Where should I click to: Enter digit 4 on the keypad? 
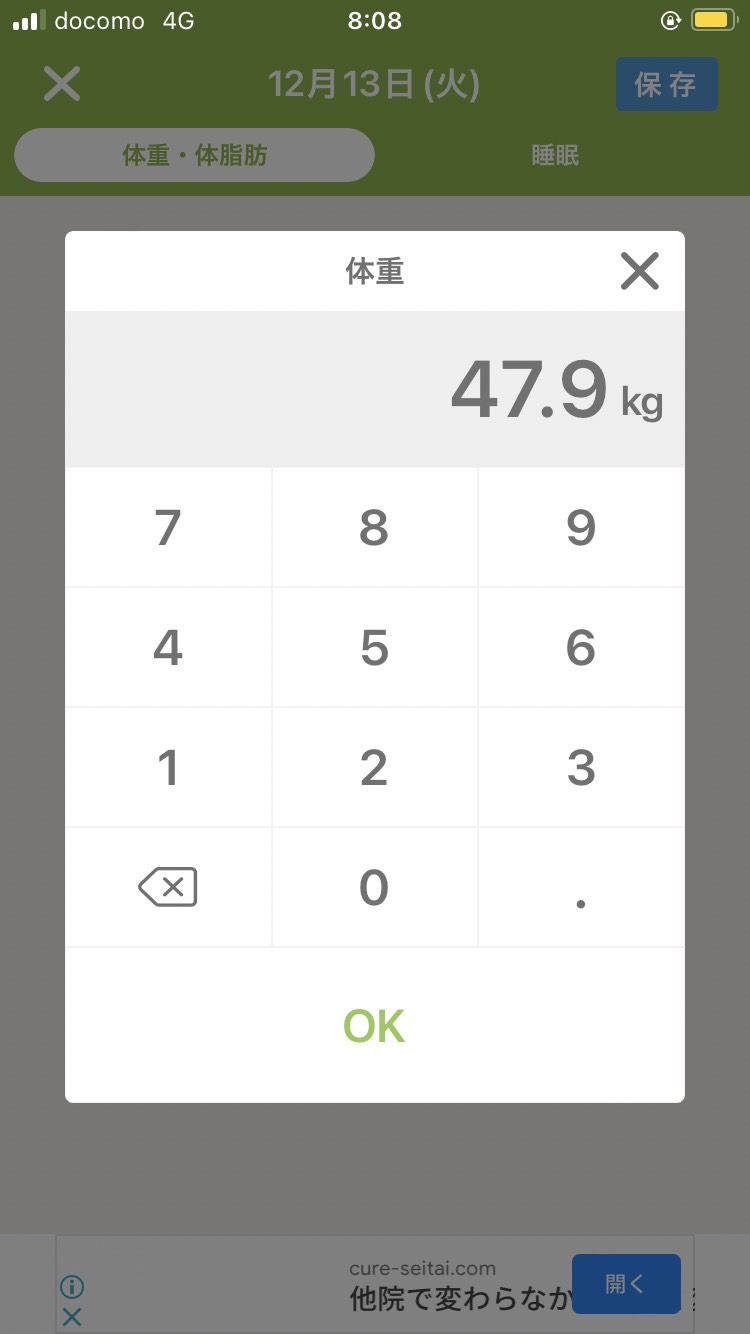tap(168, 647)
